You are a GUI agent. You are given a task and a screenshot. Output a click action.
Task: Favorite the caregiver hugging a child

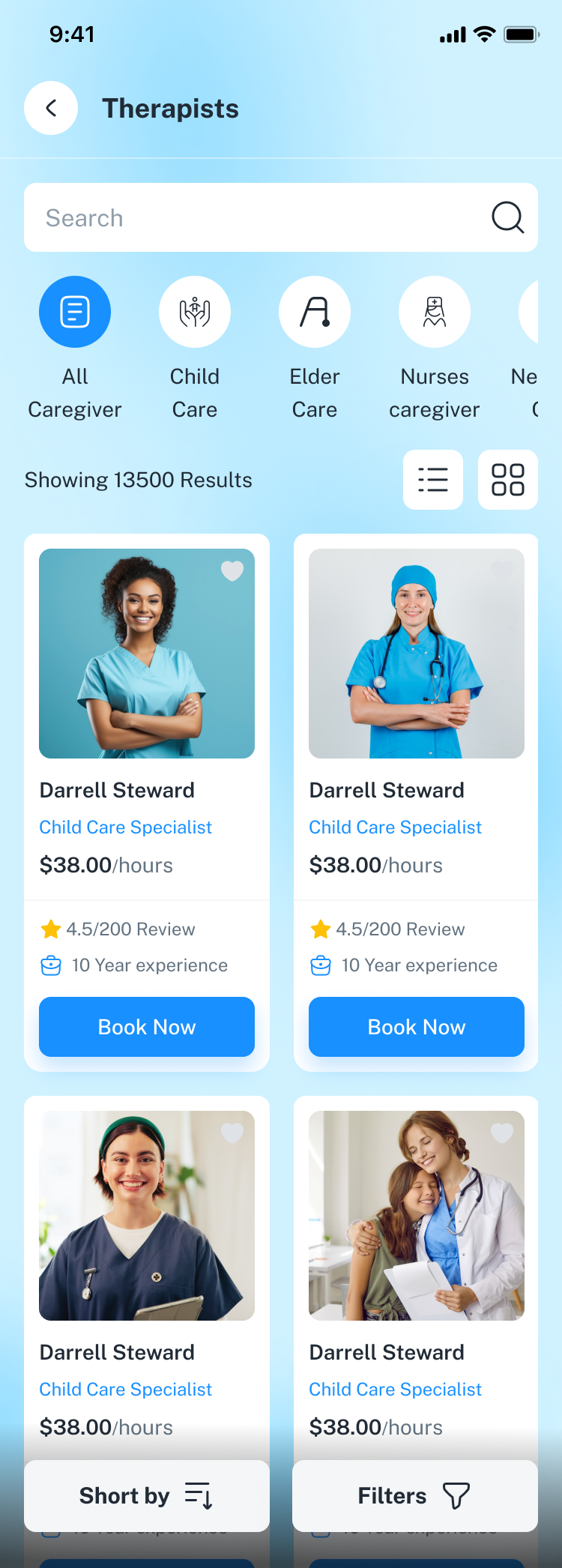(502, 1133)
